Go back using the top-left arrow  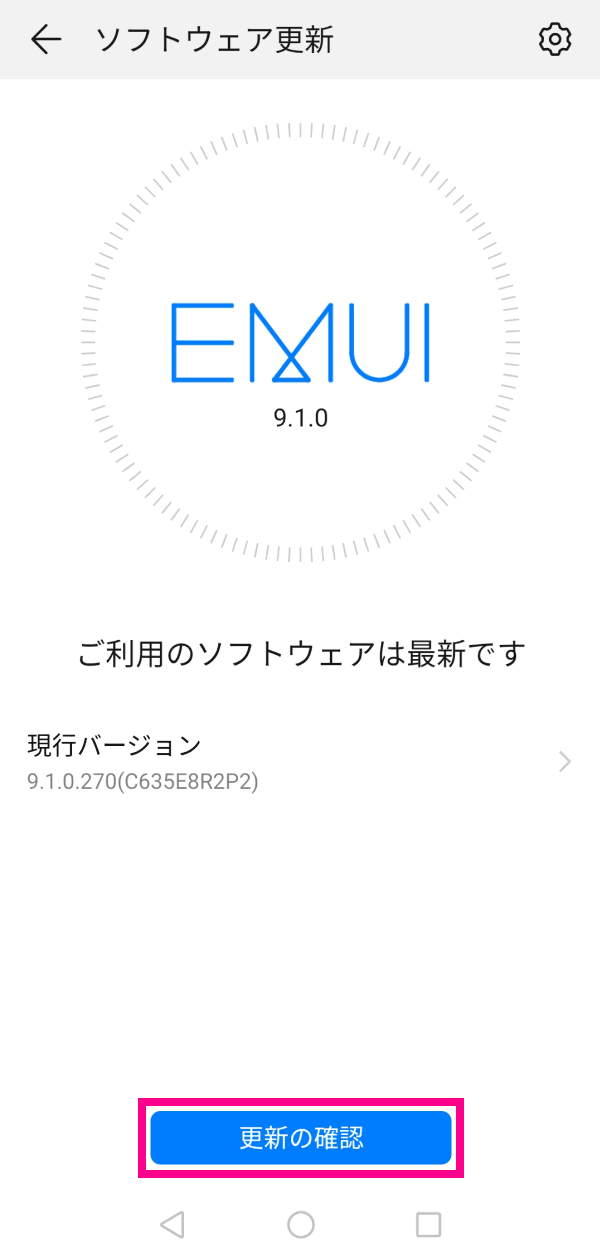click(x=46, y=39)
